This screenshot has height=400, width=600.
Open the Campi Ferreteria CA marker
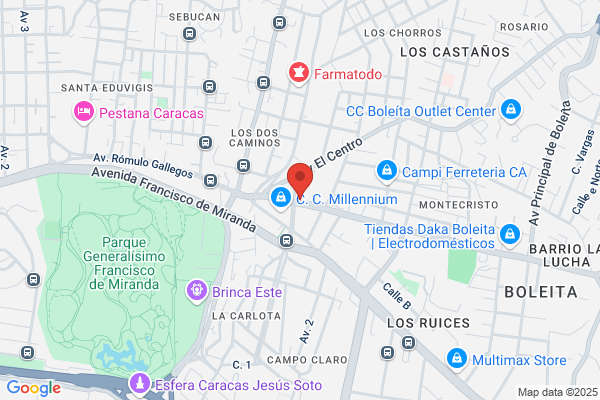pos(386,171)
